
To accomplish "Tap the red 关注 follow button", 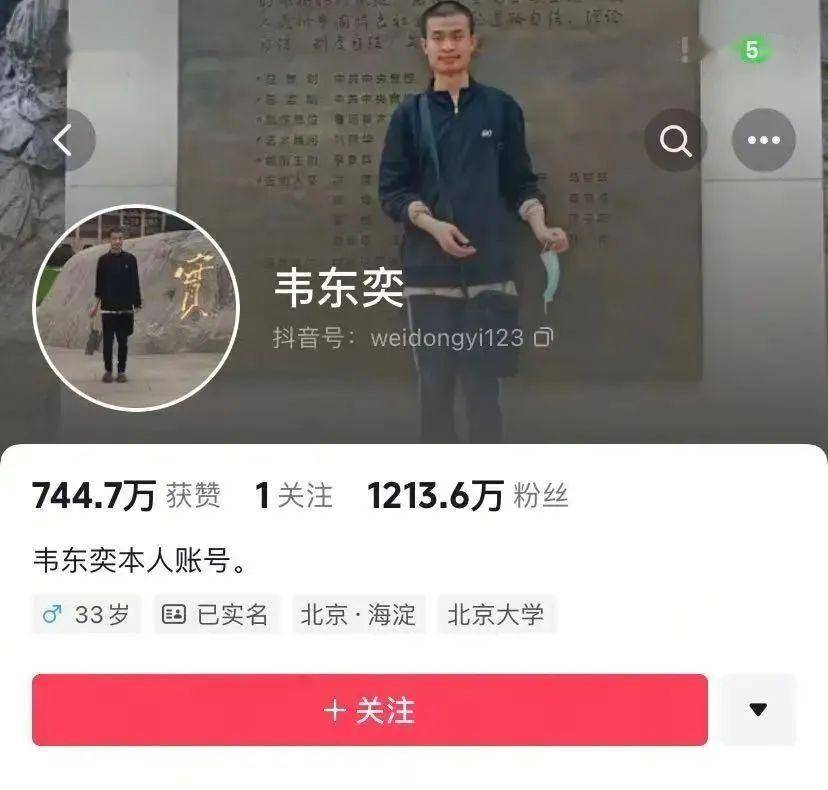I will pos(369,710).
